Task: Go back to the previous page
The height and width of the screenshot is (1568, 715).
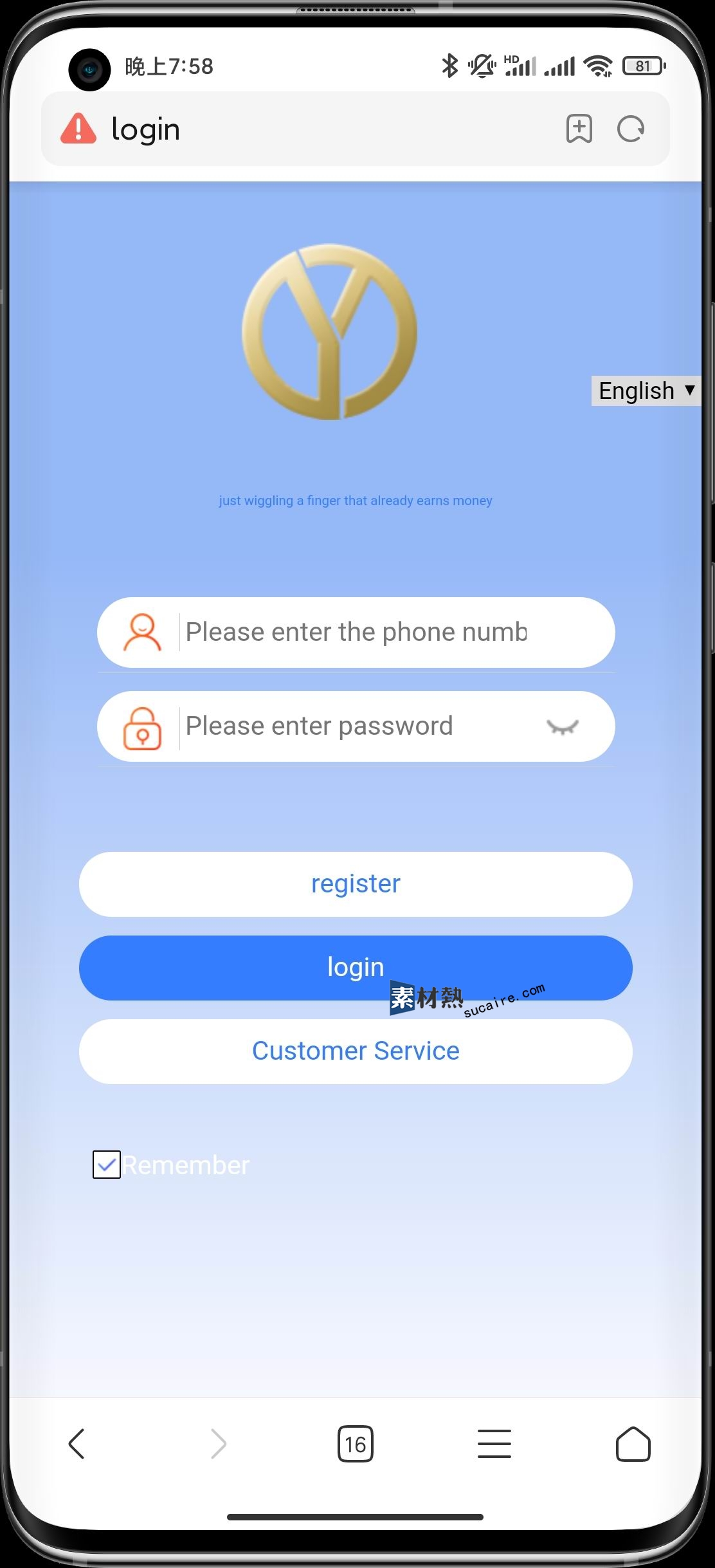Action: point(77,1444)
